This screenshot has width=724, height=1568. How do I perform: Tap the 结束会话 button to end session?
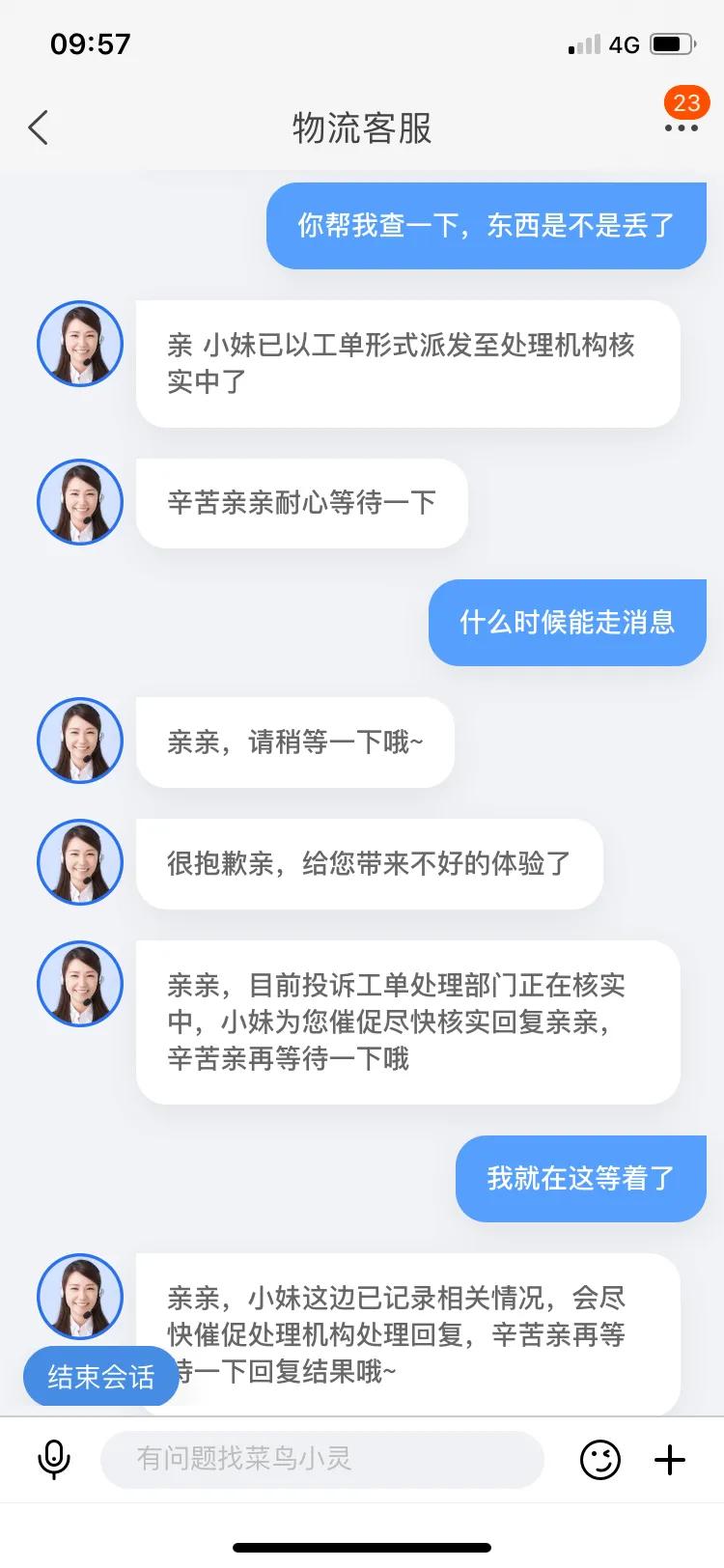[100, 1377]
